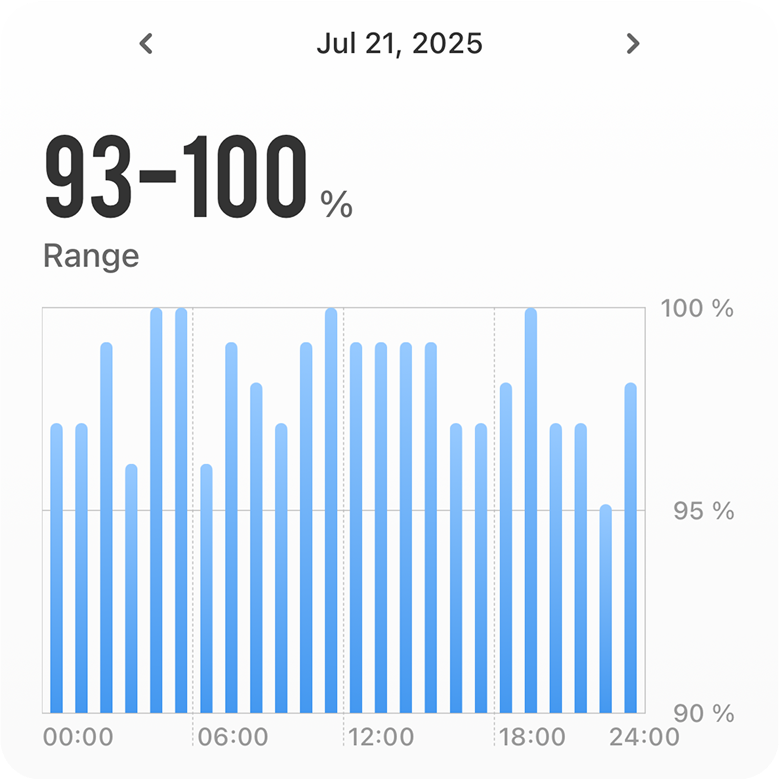Go to the previous day
Screen dimensions: 779x779
[146, 44]
